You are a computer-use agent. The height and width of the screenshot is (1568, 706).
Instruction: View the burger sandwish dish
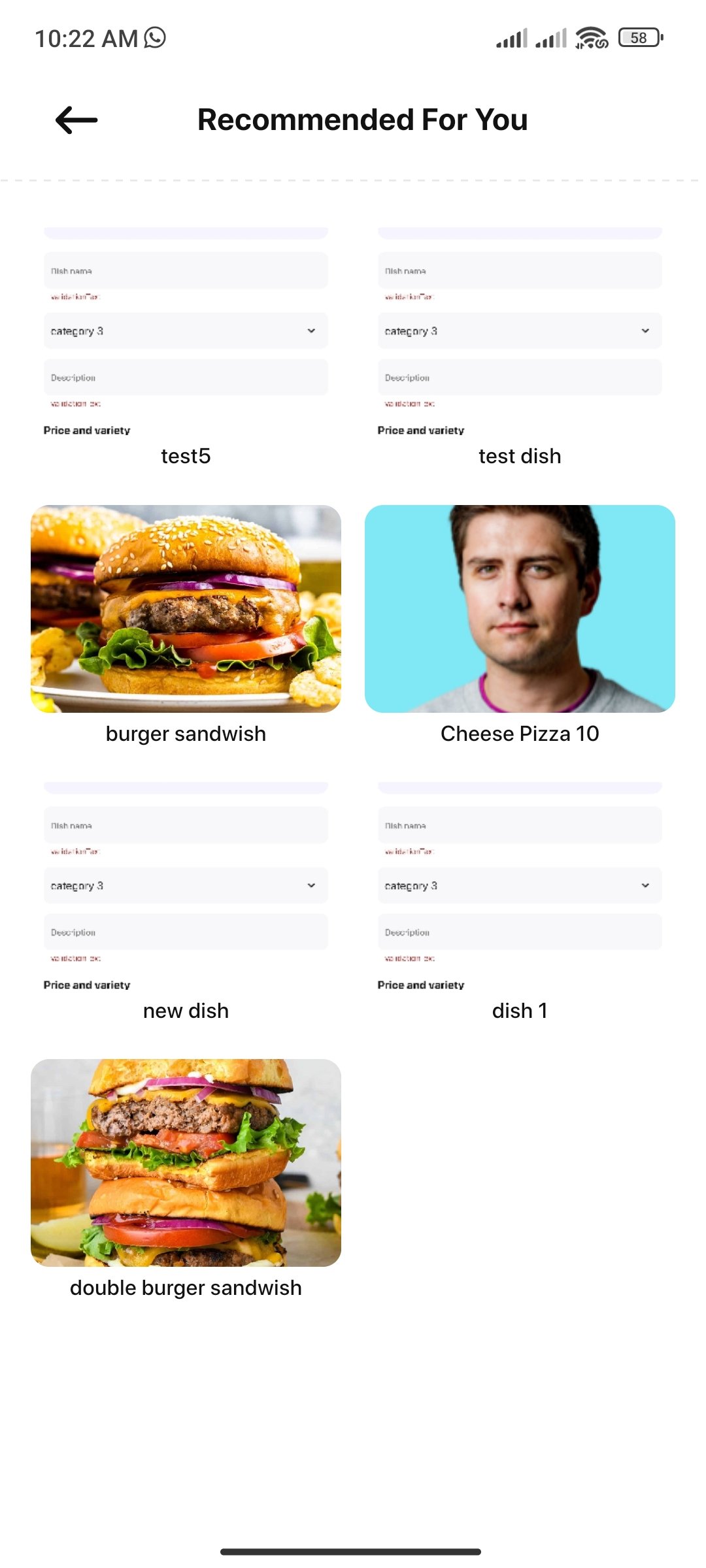point(186,609)
